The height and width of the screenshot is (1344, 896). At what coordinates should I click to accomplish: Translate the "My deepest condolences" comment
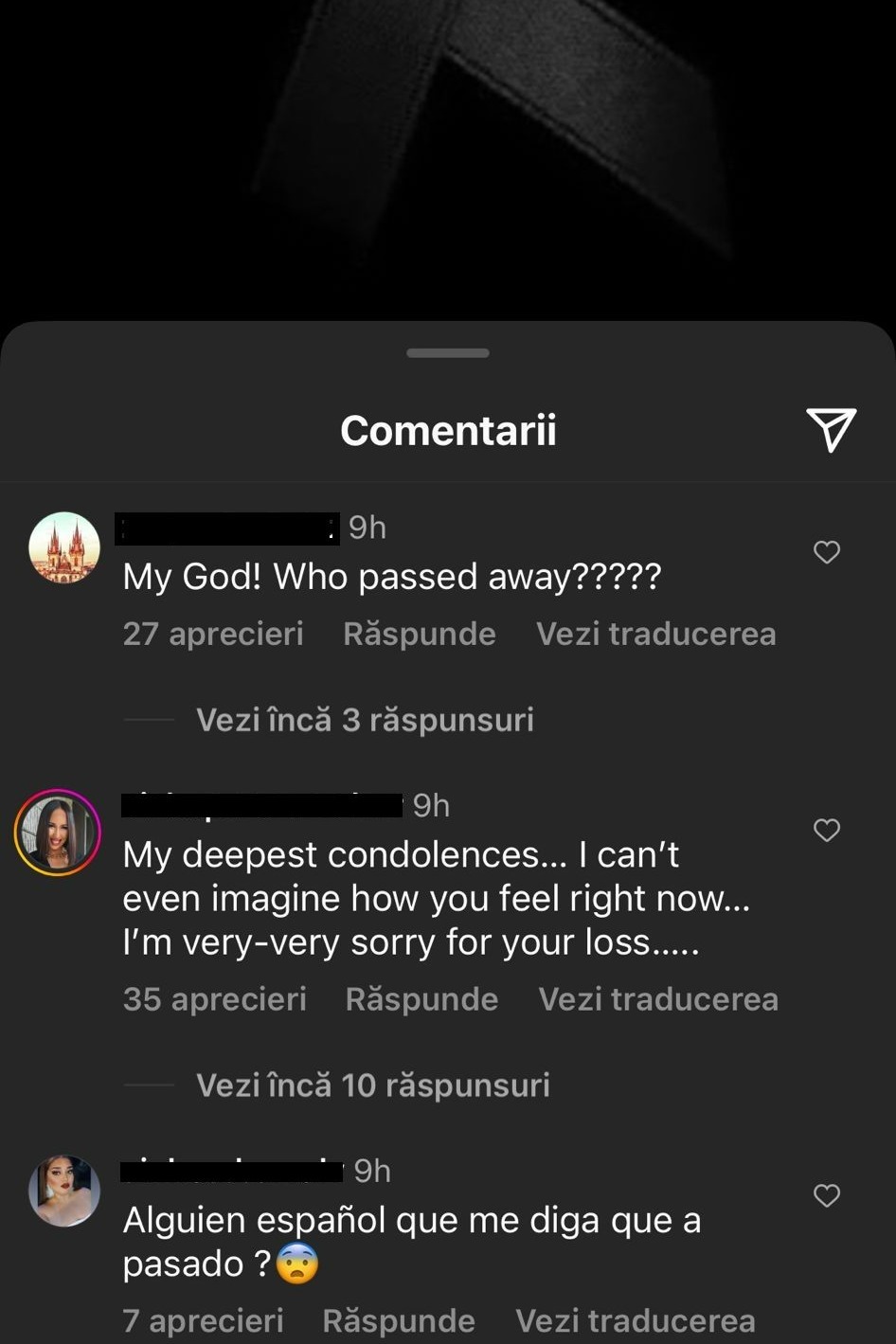click(658, 999)
